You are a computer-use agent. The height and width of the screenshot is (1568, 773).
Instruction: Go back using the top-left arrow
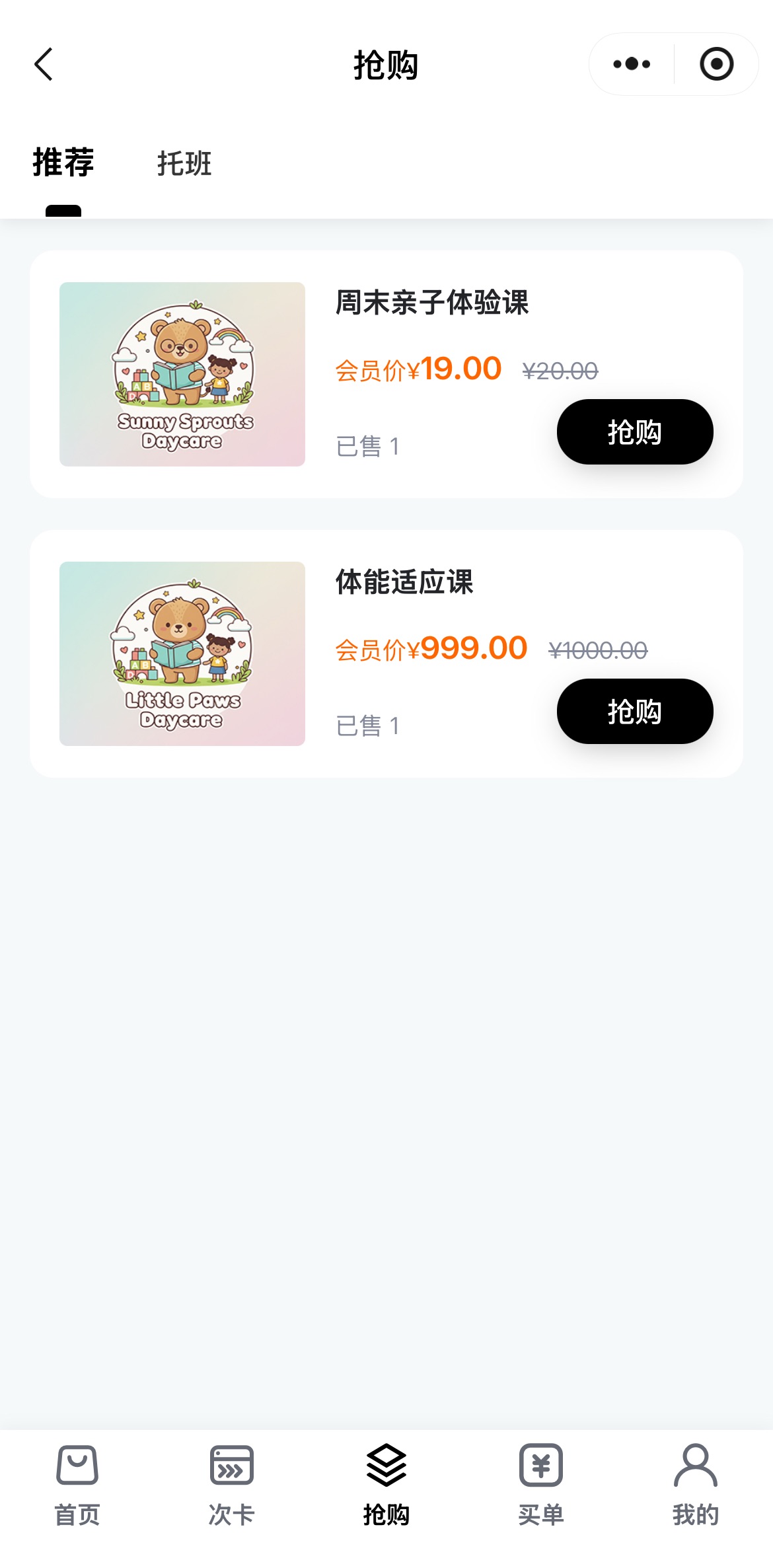(x=44, y=65)
